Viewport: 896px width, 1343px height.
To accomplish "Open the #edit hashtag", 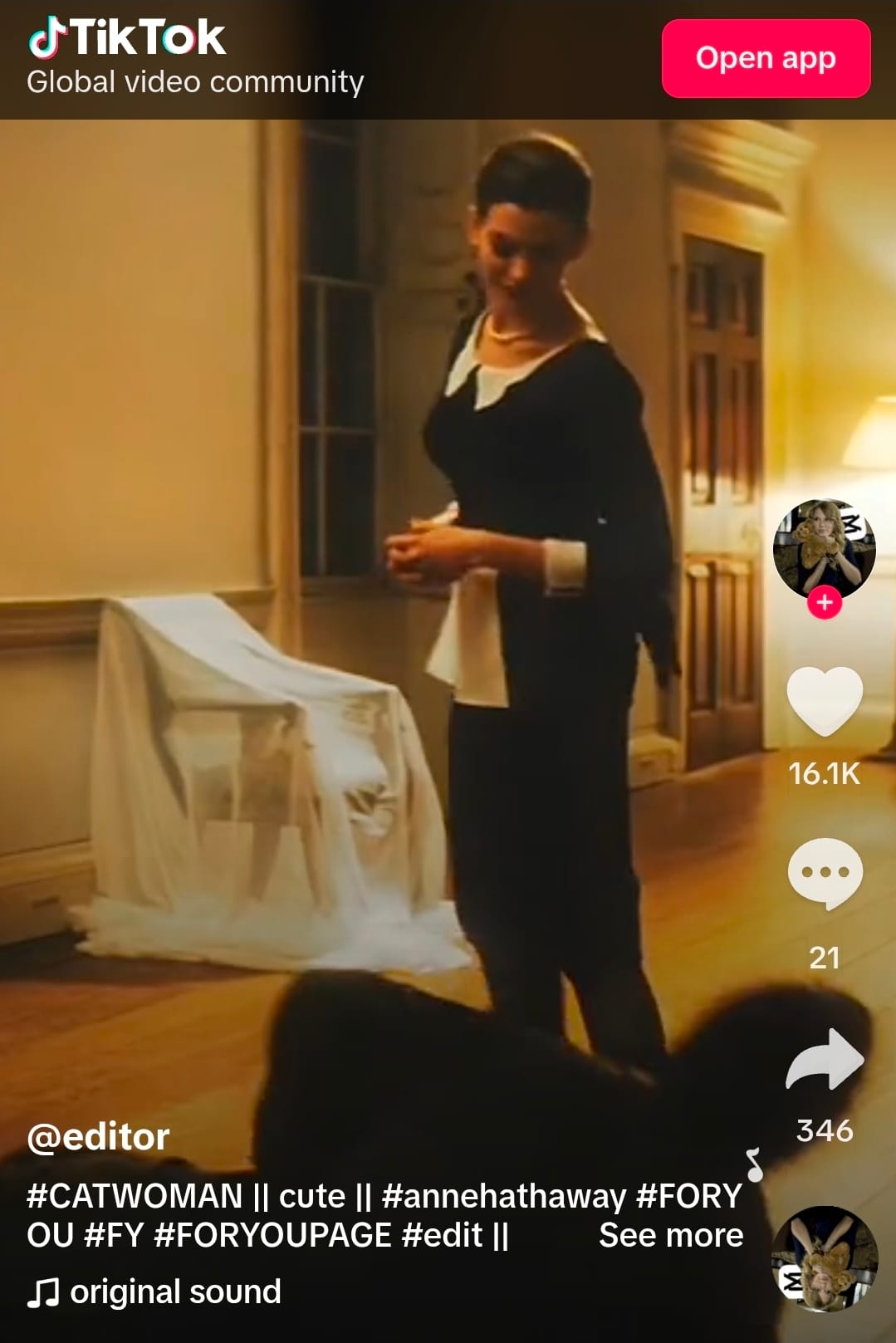I will 443,1235.
